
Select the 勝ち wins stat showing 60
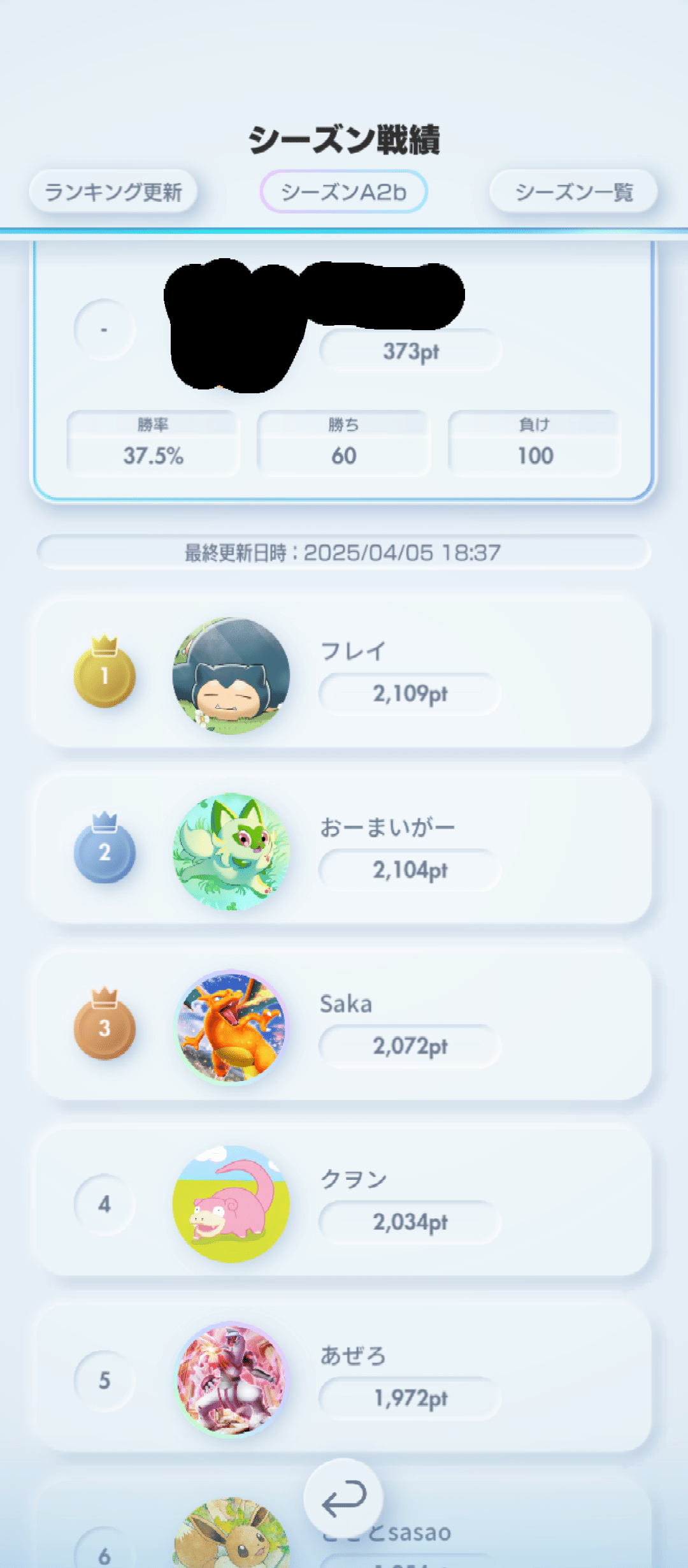click(344, 442)
